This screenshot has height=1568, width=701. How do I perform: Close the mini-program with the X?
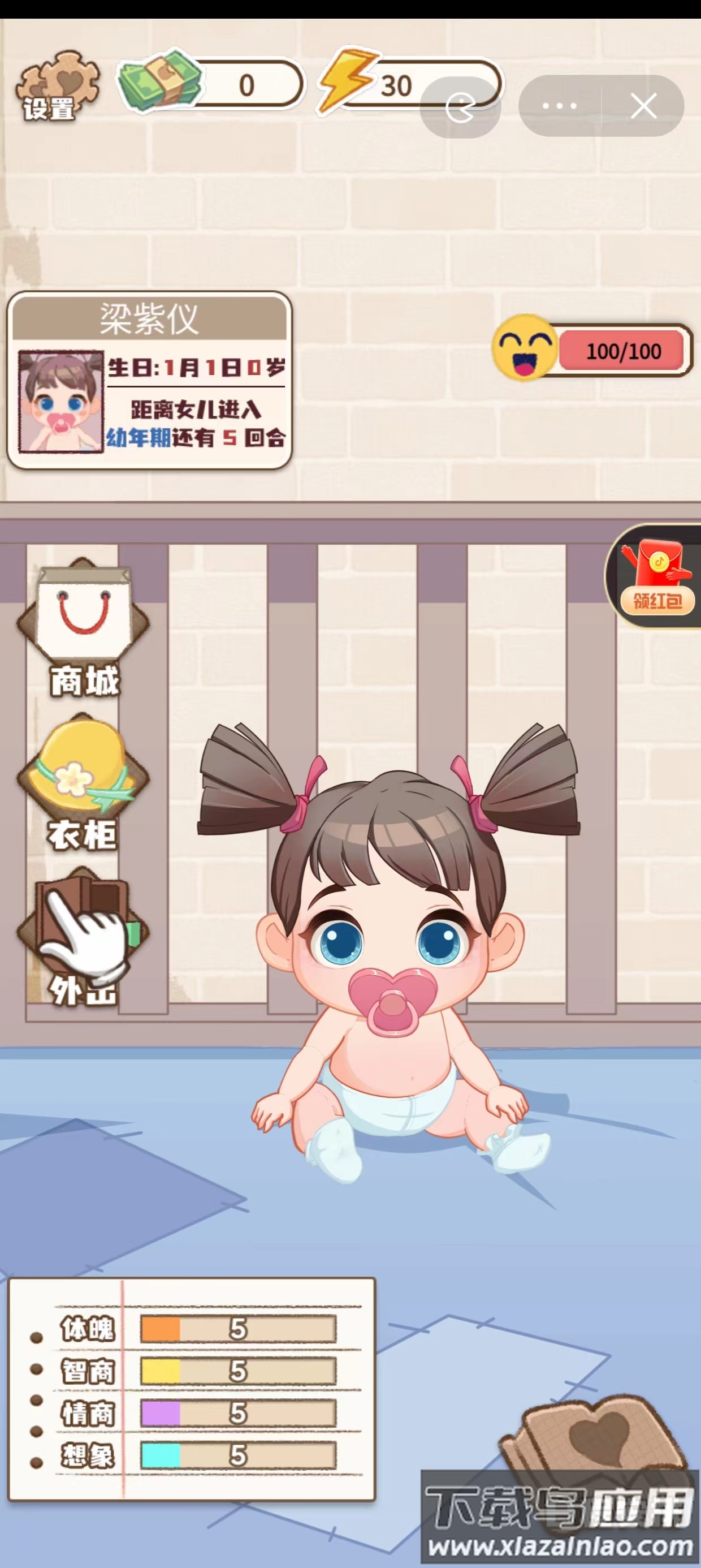644,106
